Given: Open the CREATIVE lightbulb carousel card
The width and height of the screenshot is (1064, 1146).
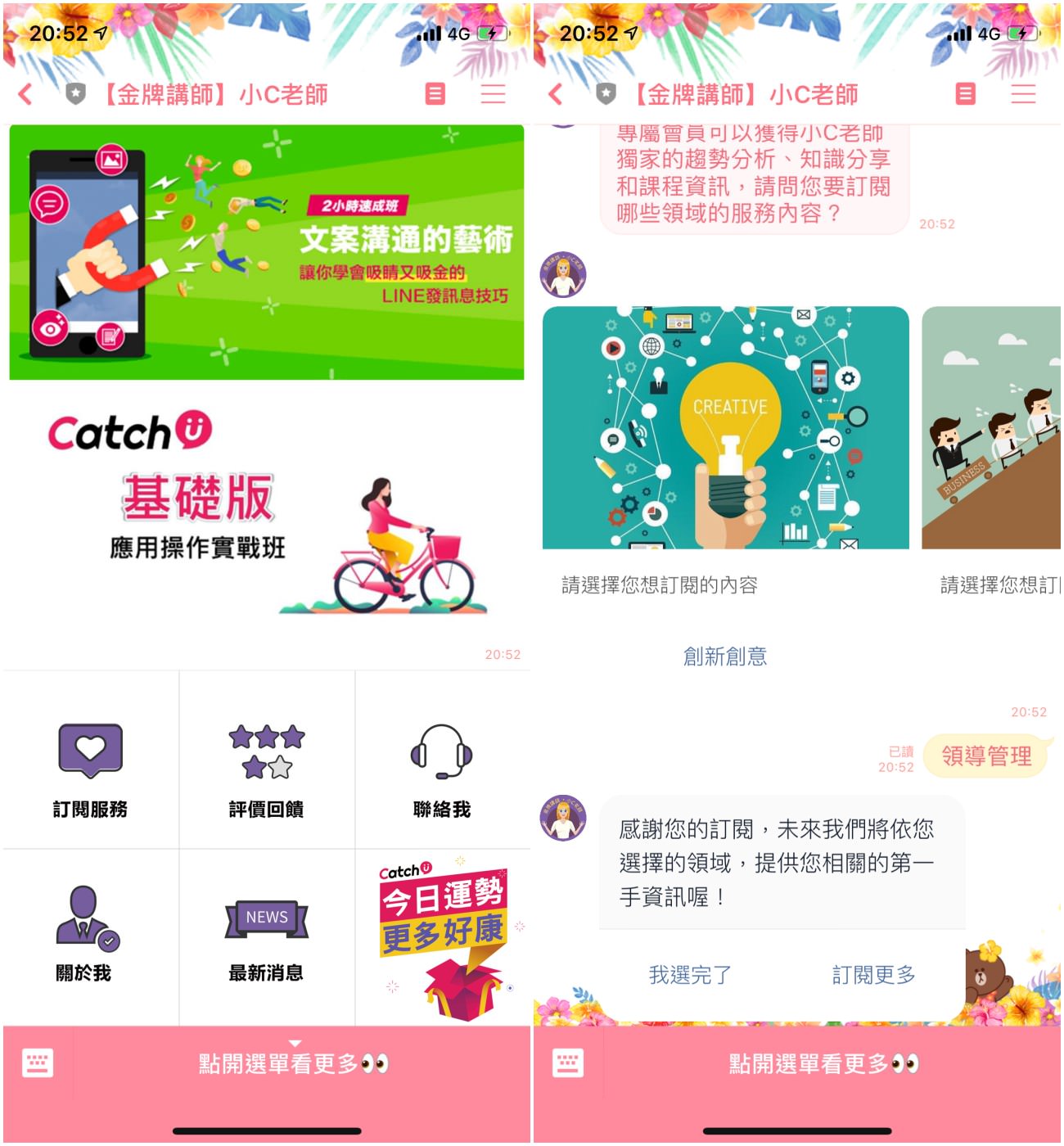Looking at the screenshot, I should click(x=725, y=427).
